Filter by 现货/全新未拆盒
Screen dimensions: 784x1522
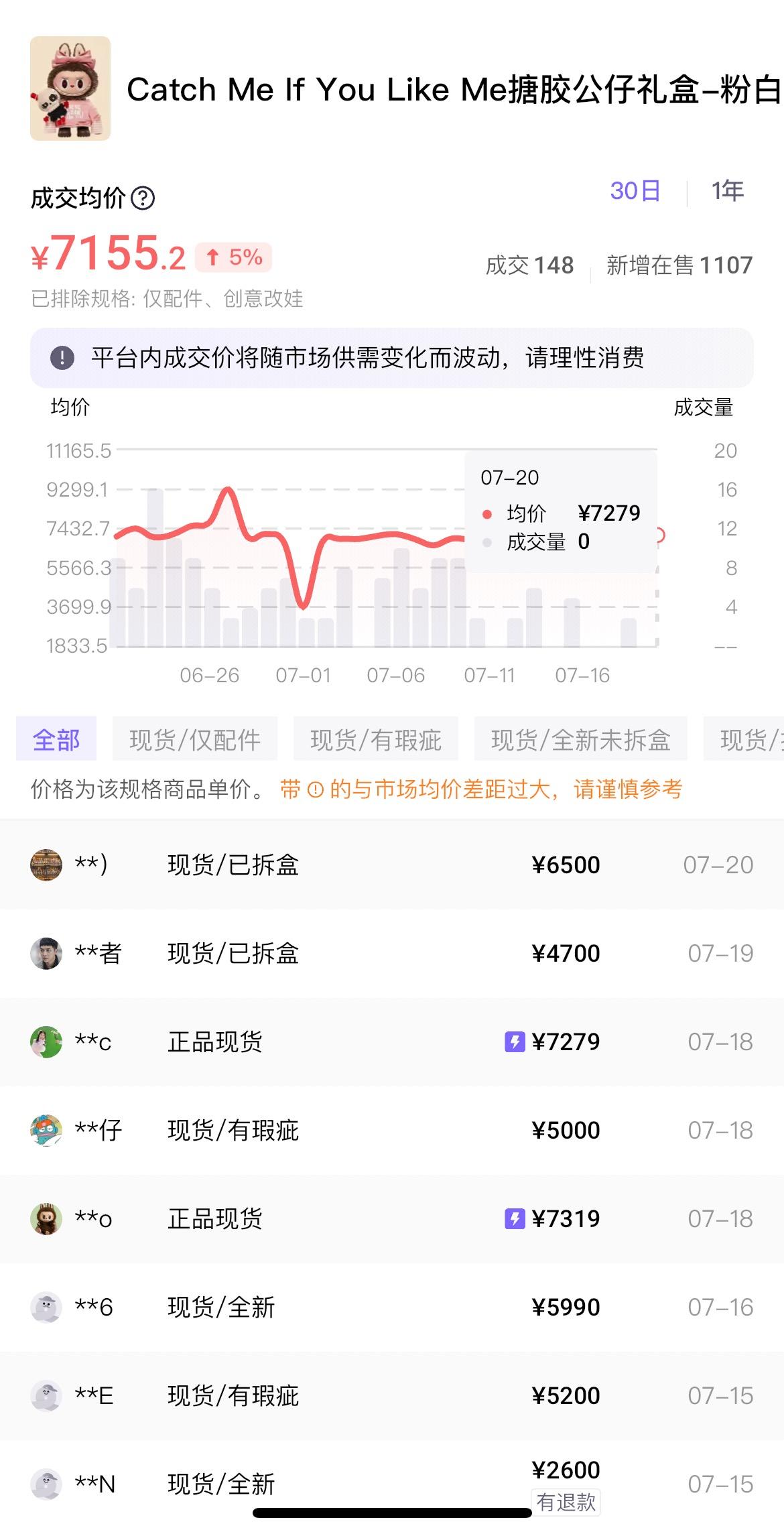[580, 740]
